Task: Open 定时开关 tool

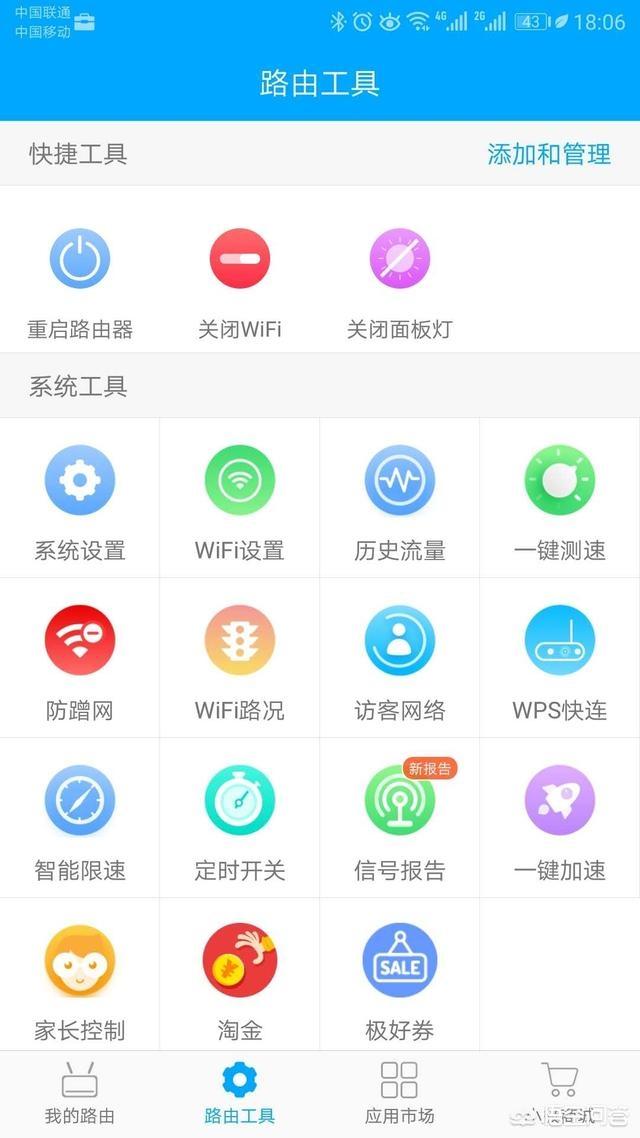Action: point(239,817)
